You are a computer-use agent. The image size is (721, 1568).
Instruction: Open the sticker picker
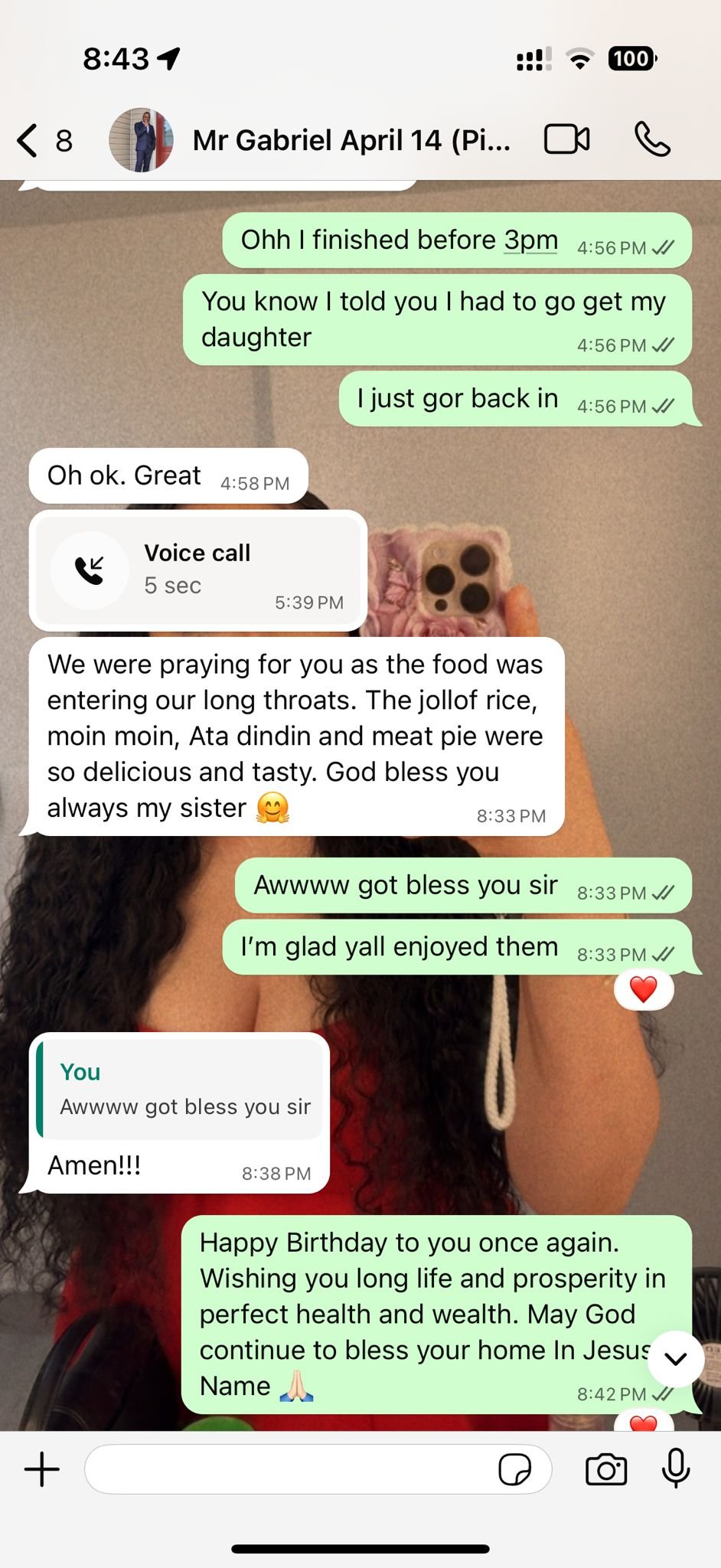(514, 1469)
